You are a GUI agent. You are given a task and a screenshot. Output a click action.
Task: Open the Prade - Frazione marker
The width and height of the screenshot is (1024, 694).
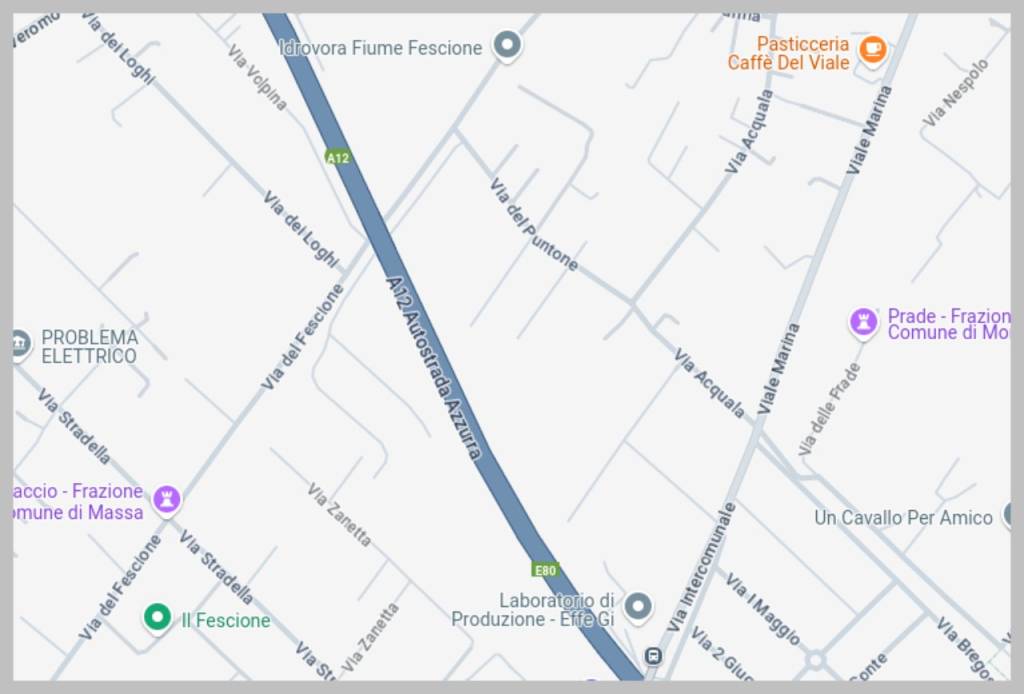(x=862, y=322)
